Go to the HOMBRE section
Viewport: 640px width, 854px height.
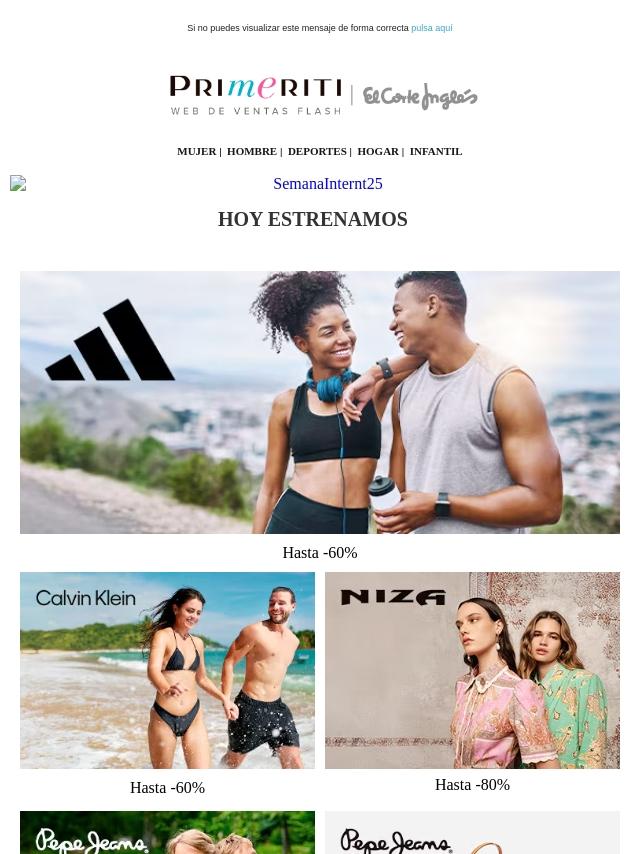pyautogui.click(x=251, y=151)
